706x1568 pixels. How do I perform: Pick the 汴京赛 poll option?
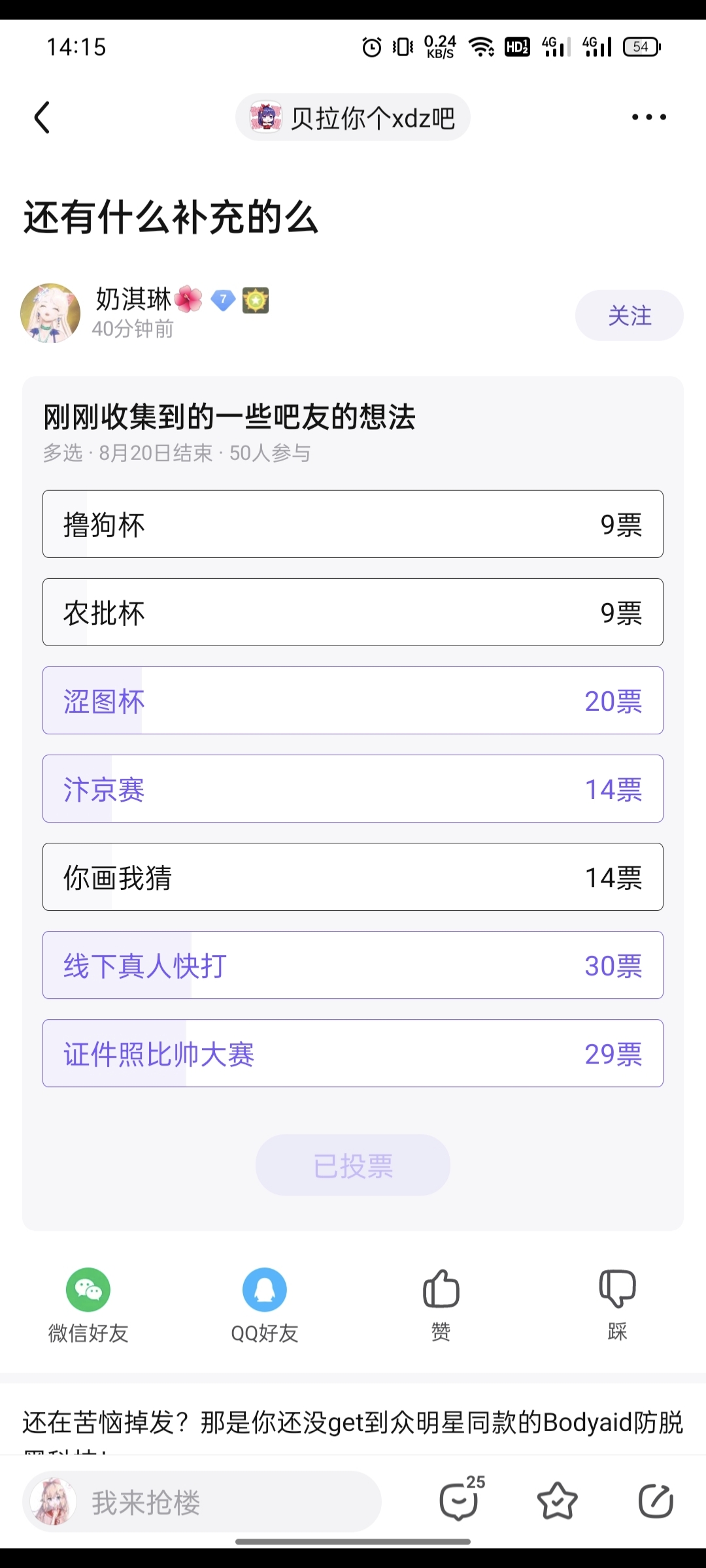353,789
